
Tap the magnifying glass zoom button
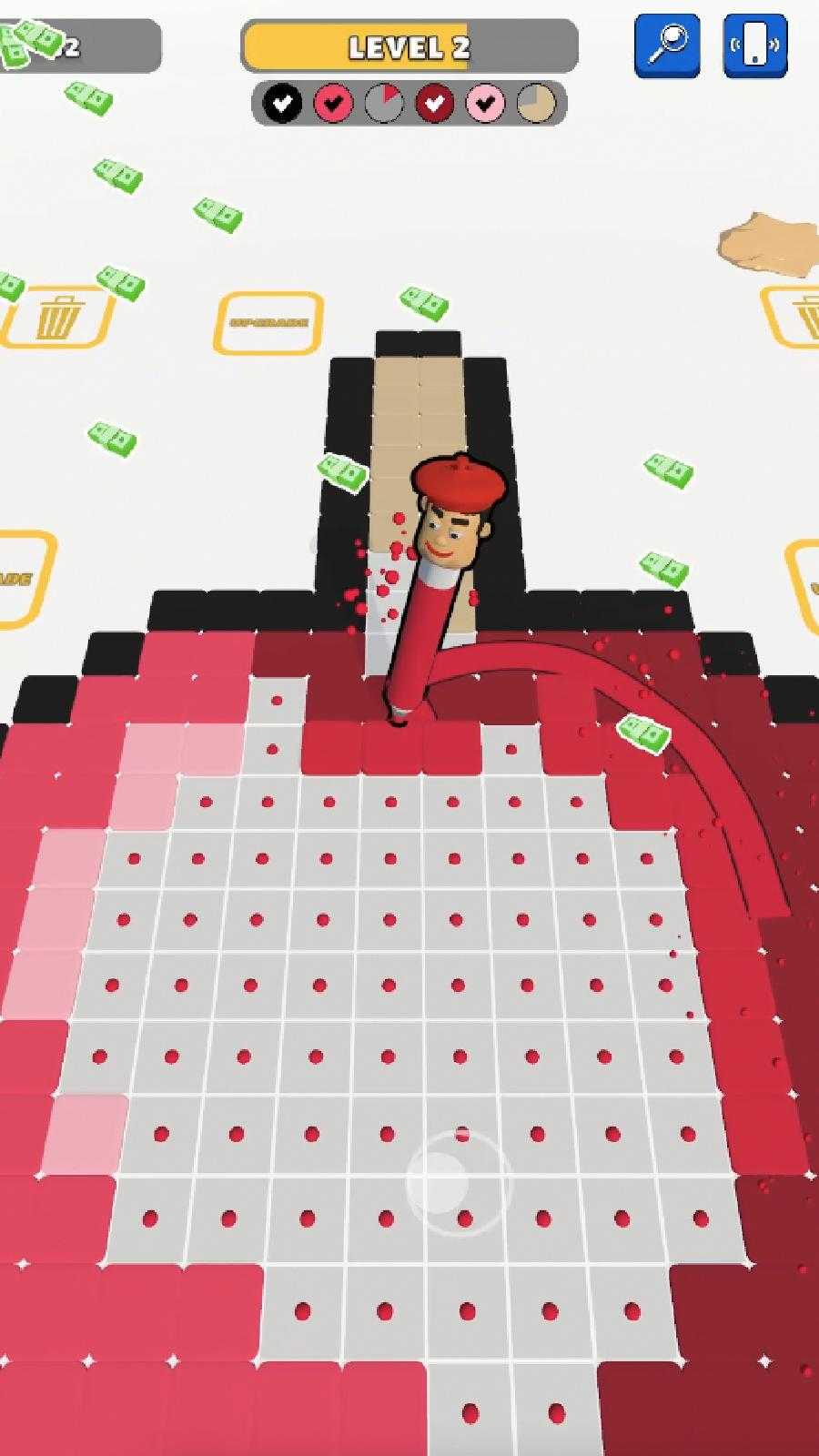667,45
